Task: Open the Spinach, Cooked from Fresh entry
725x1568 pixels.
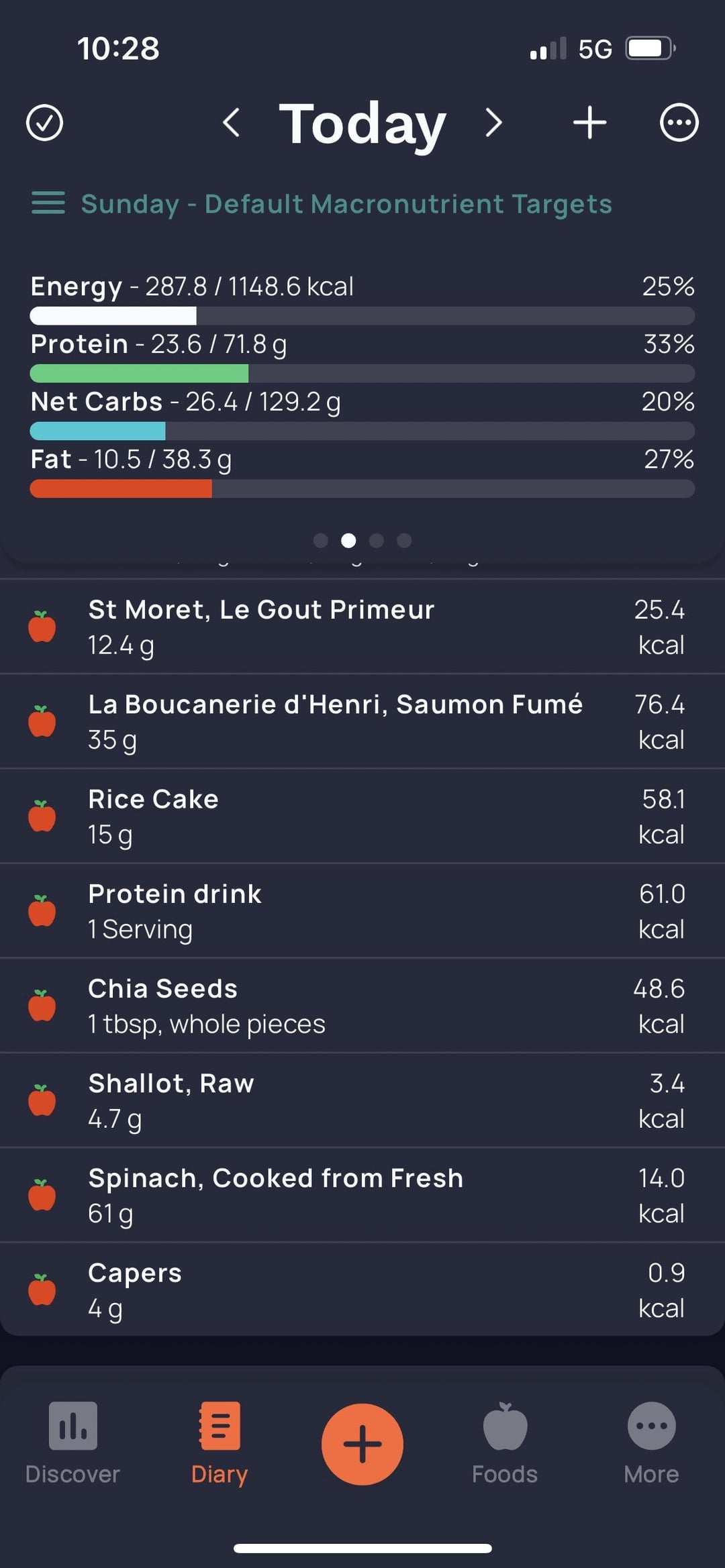Action: click(x=362, y=1194)
